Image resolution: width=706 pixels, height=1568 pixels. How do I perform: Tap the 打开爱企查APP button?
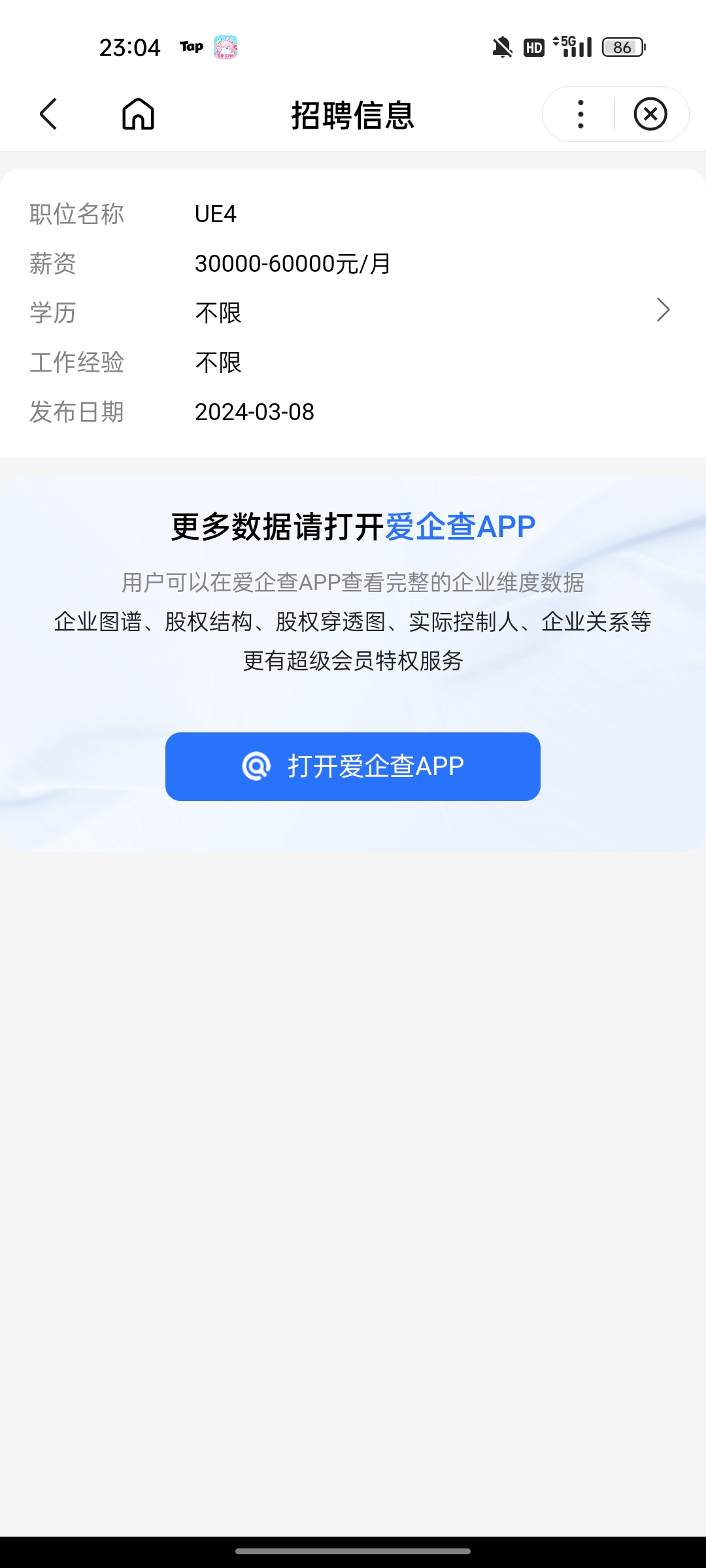click(x=353, y=767)
